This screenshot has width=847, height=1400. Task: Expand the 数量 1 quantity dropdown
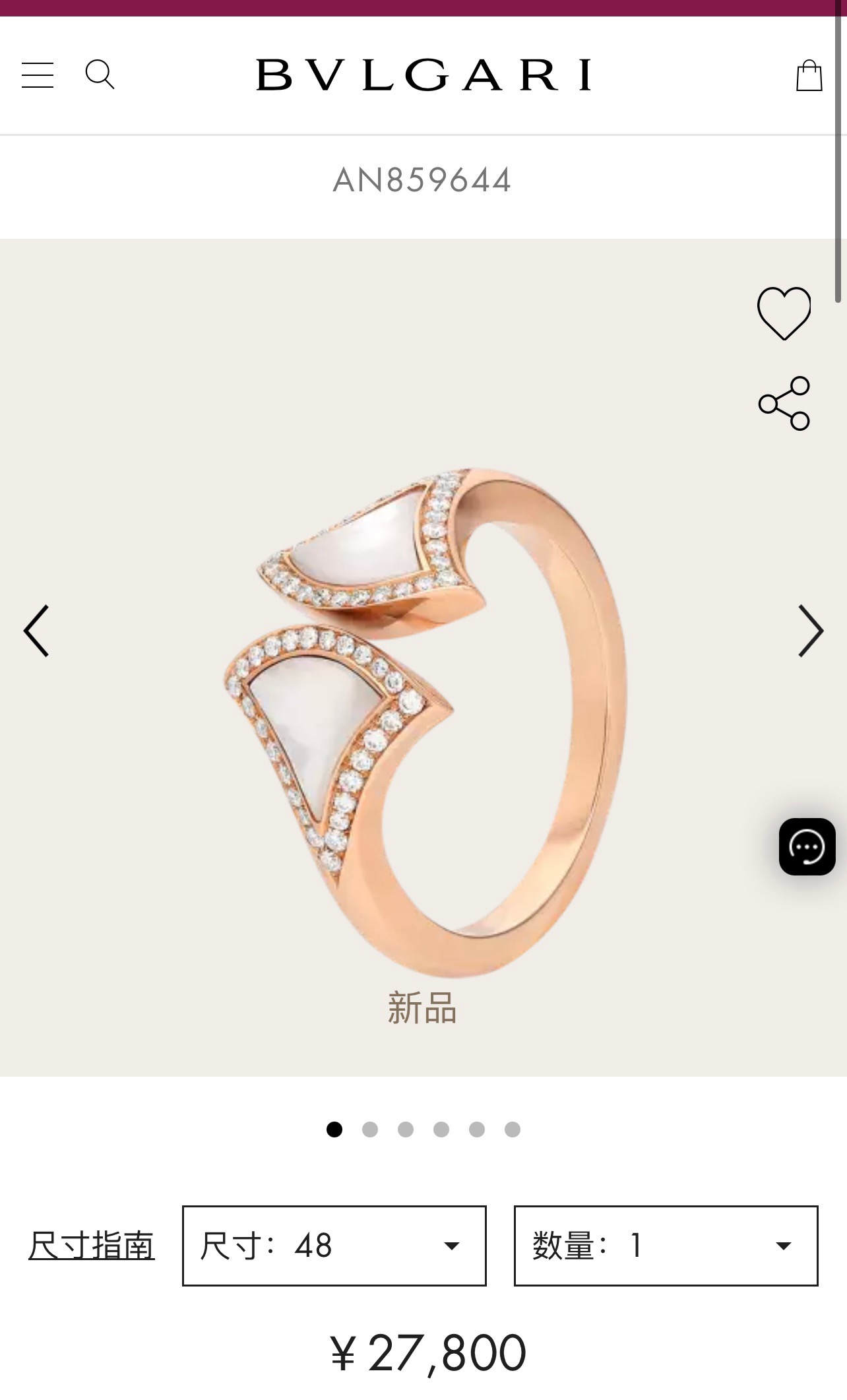[666, 1246]
